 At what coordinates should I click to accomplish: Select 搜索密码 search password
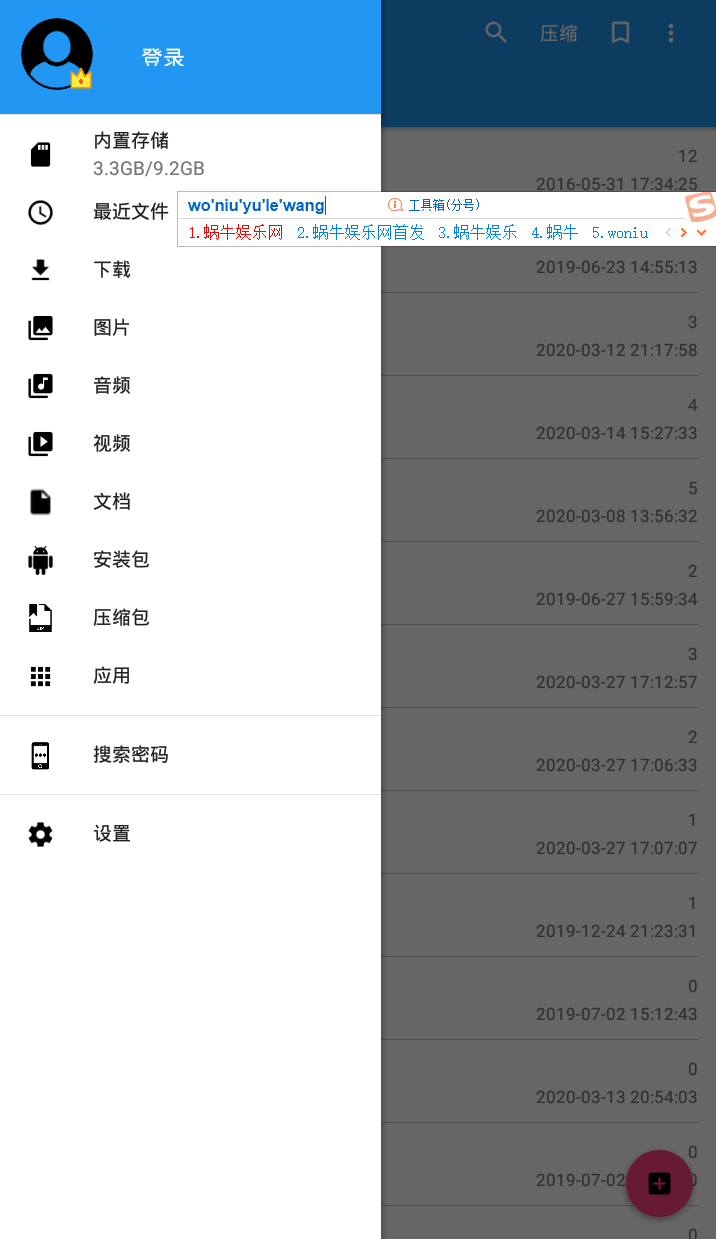coord(130,755)
